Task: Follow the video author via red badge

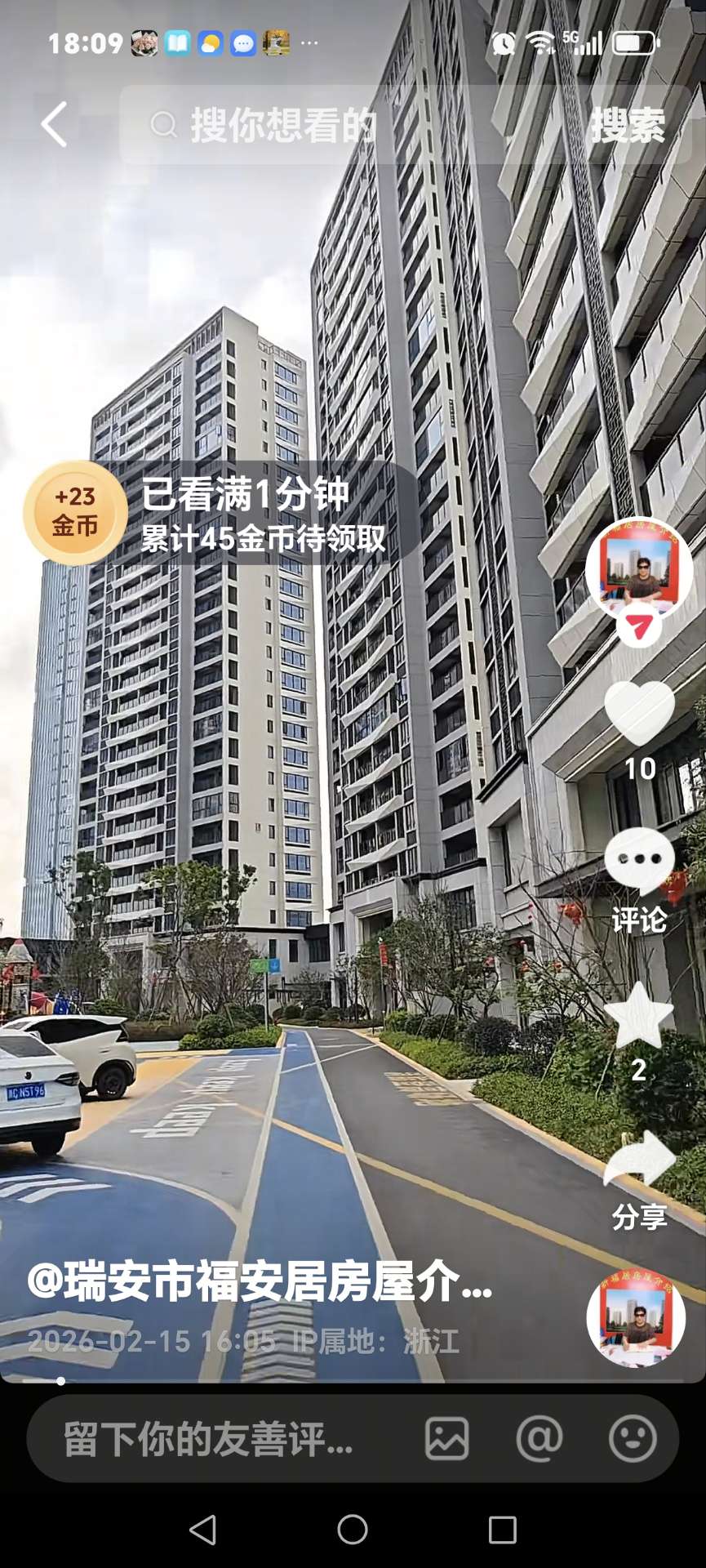Action: coord(639,627)
